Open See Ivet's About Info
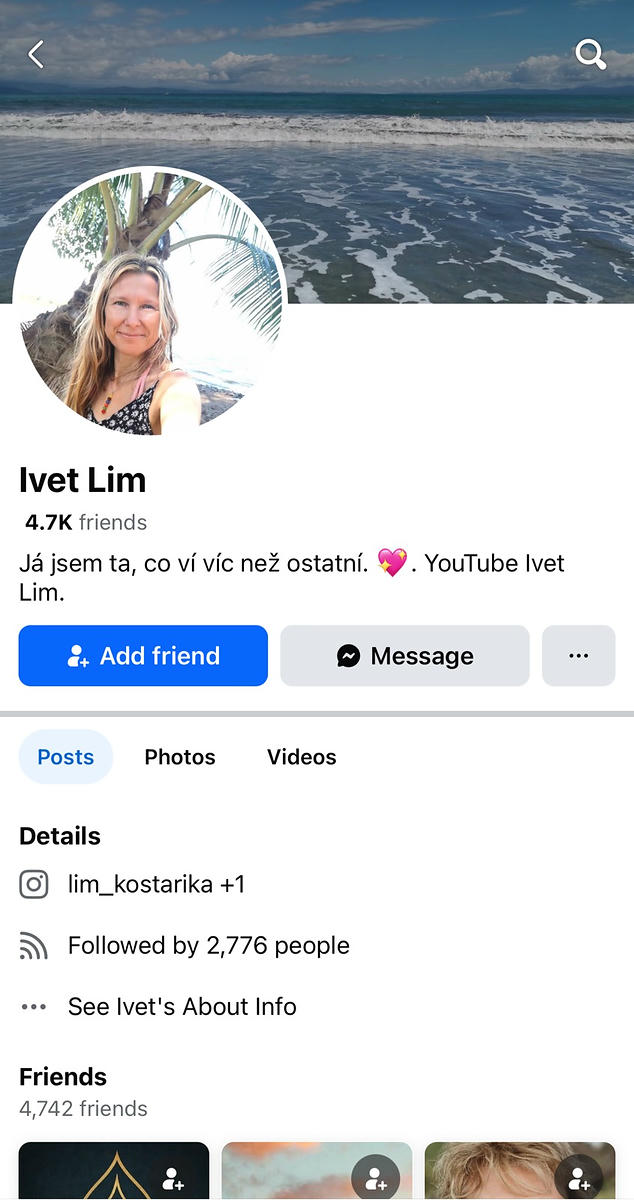 tap(182, 1006)
